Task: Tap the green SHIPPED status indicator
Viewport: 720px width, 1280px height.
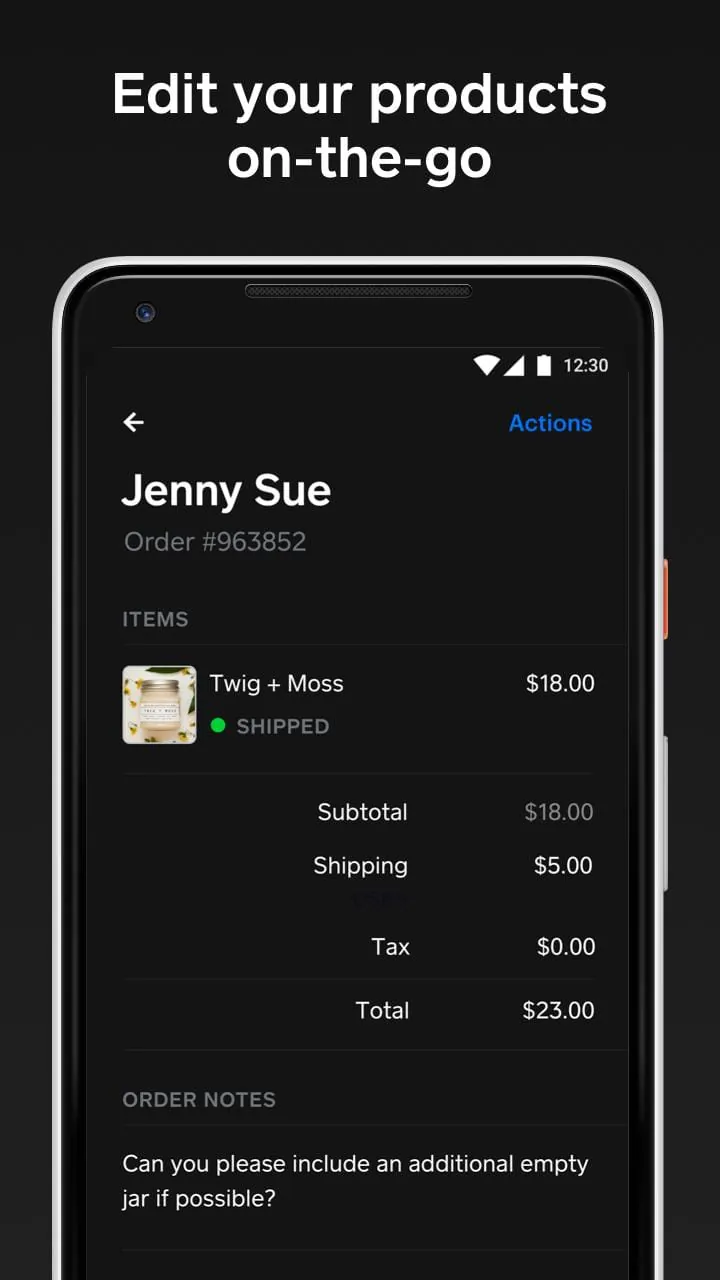Action: pos(219,726)
